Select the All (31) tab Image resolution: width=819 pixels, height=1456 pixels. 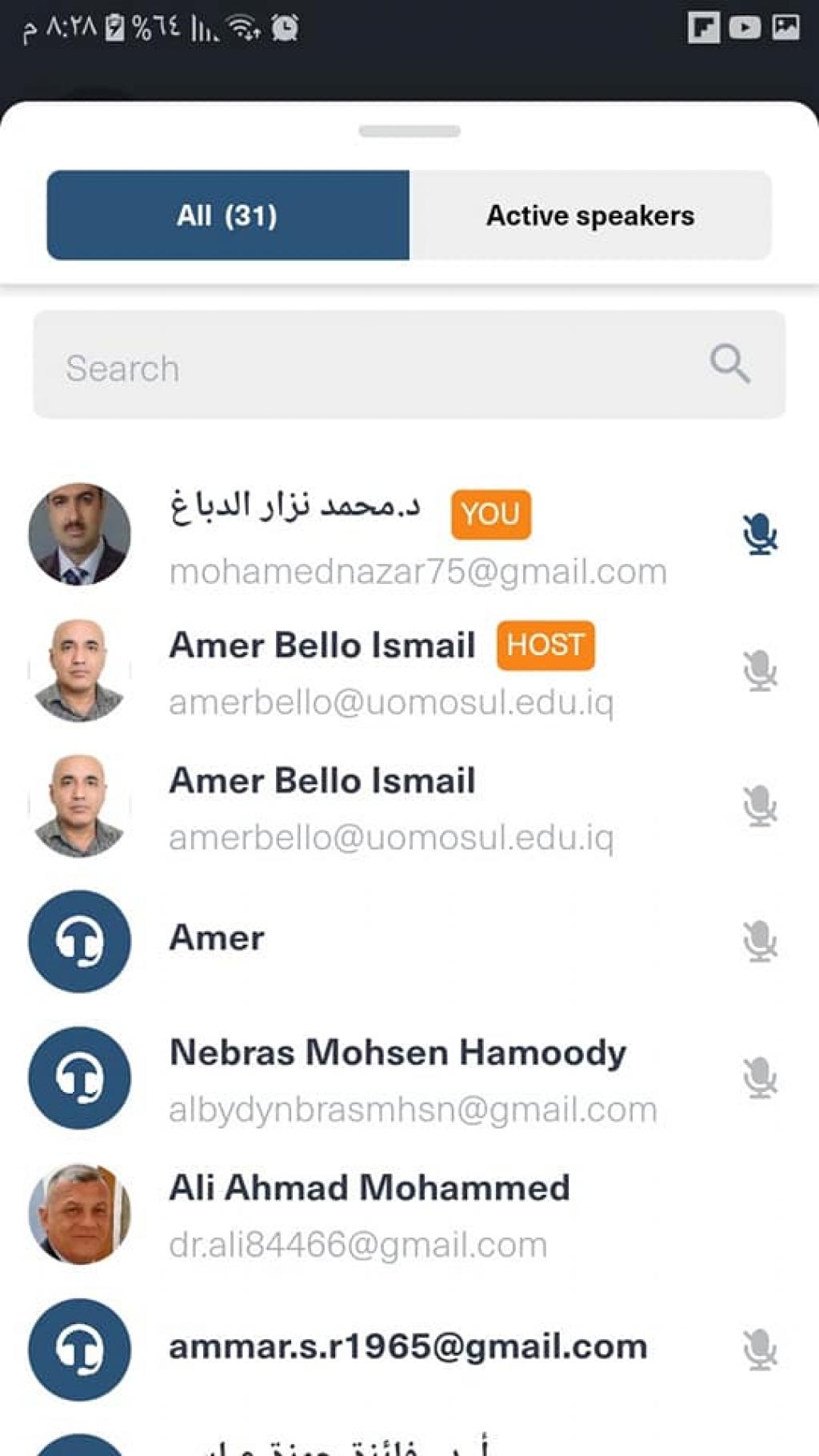pyautogui.click(x=228, y=215)
